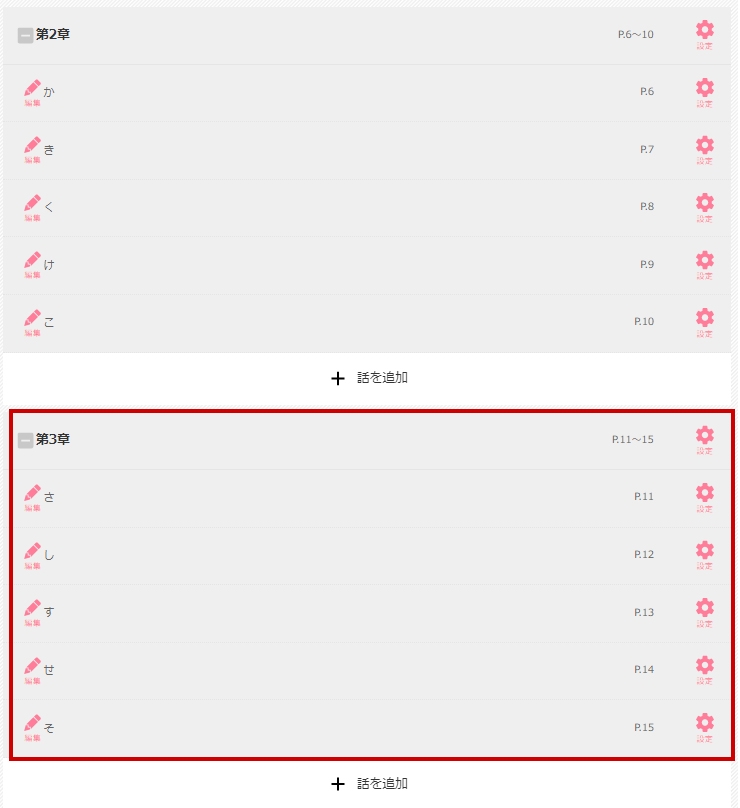Open settings gear for episode こ
The height and width of the screenshot is (808, 740).
[x=704, y=321]
